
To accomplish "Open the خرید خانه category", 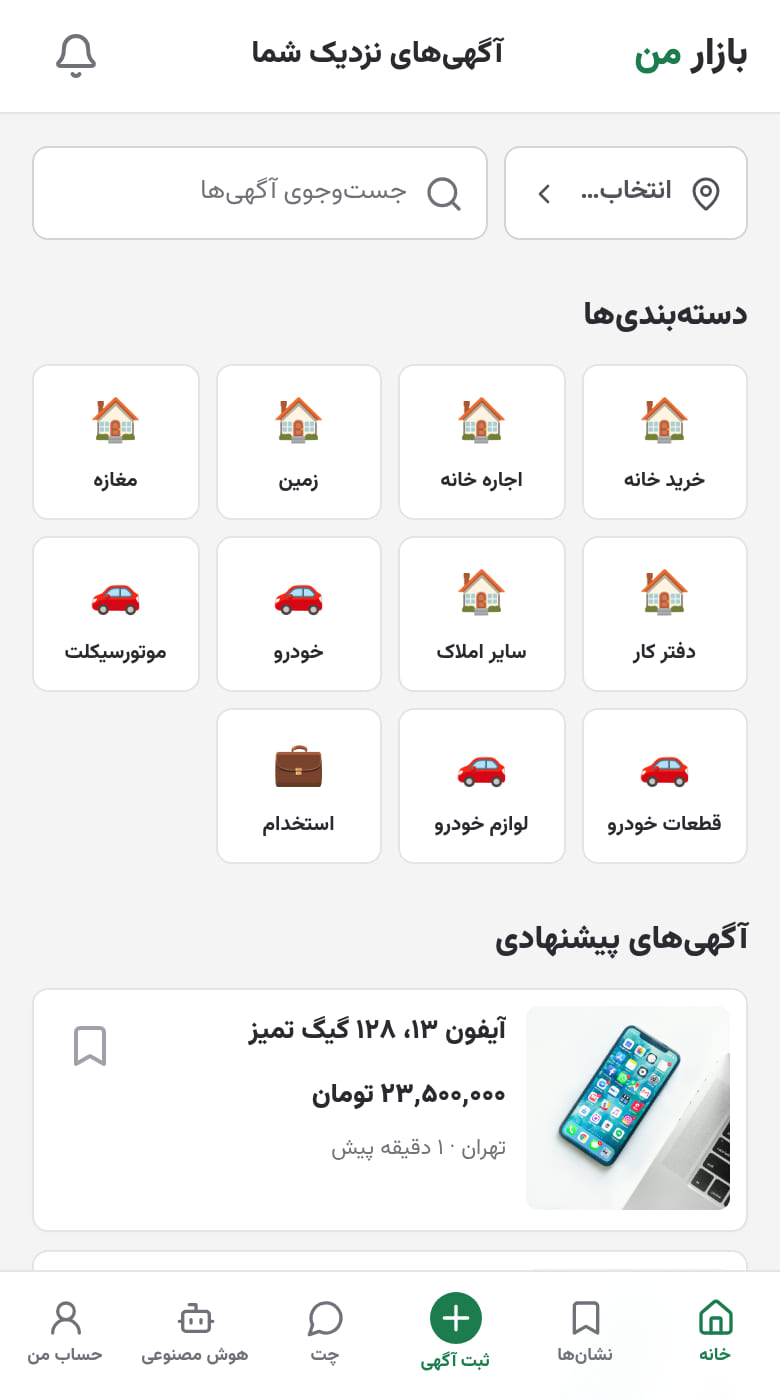I will 665,442.
